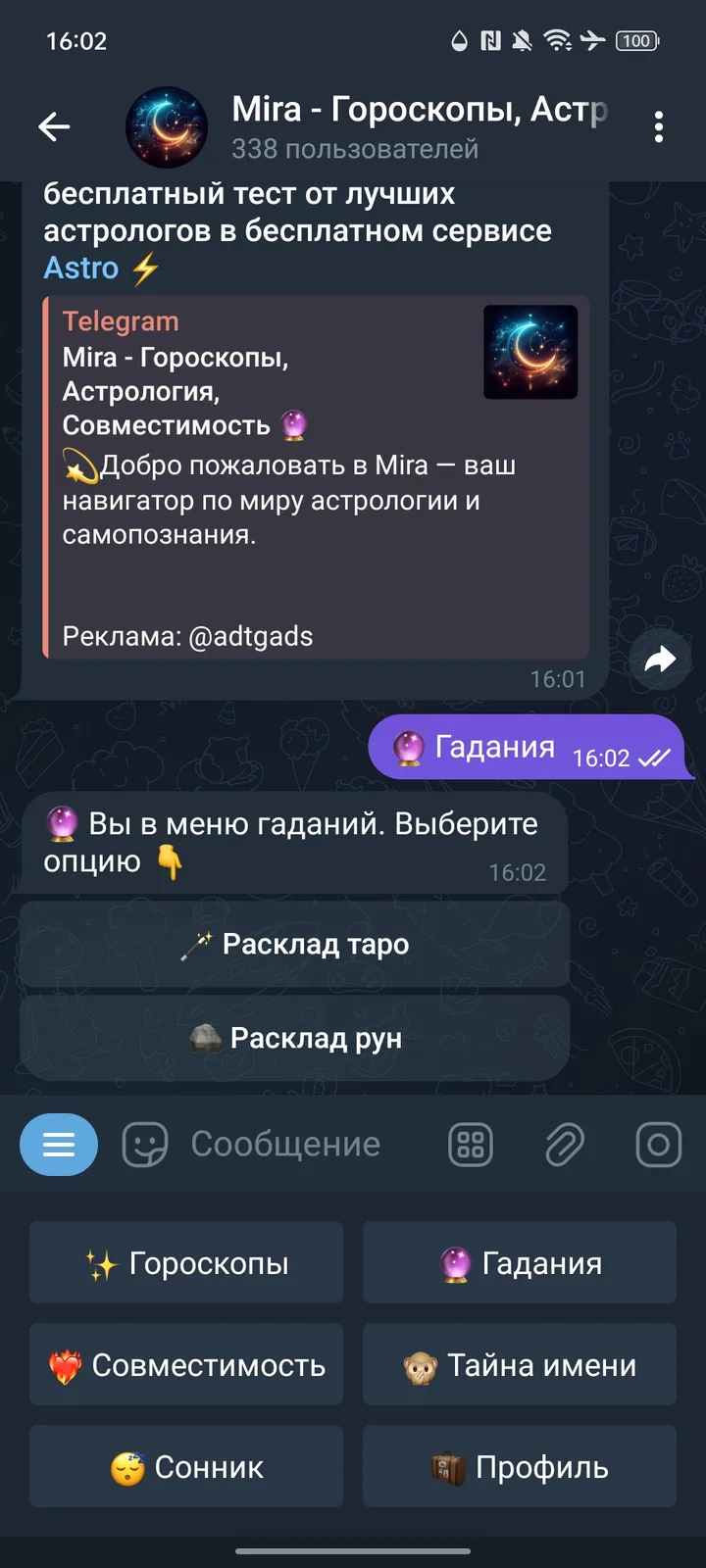The image size is (706, 1568).
Task: Choose Гороскопы from the bot keyboard
Action: point(185,1262)
